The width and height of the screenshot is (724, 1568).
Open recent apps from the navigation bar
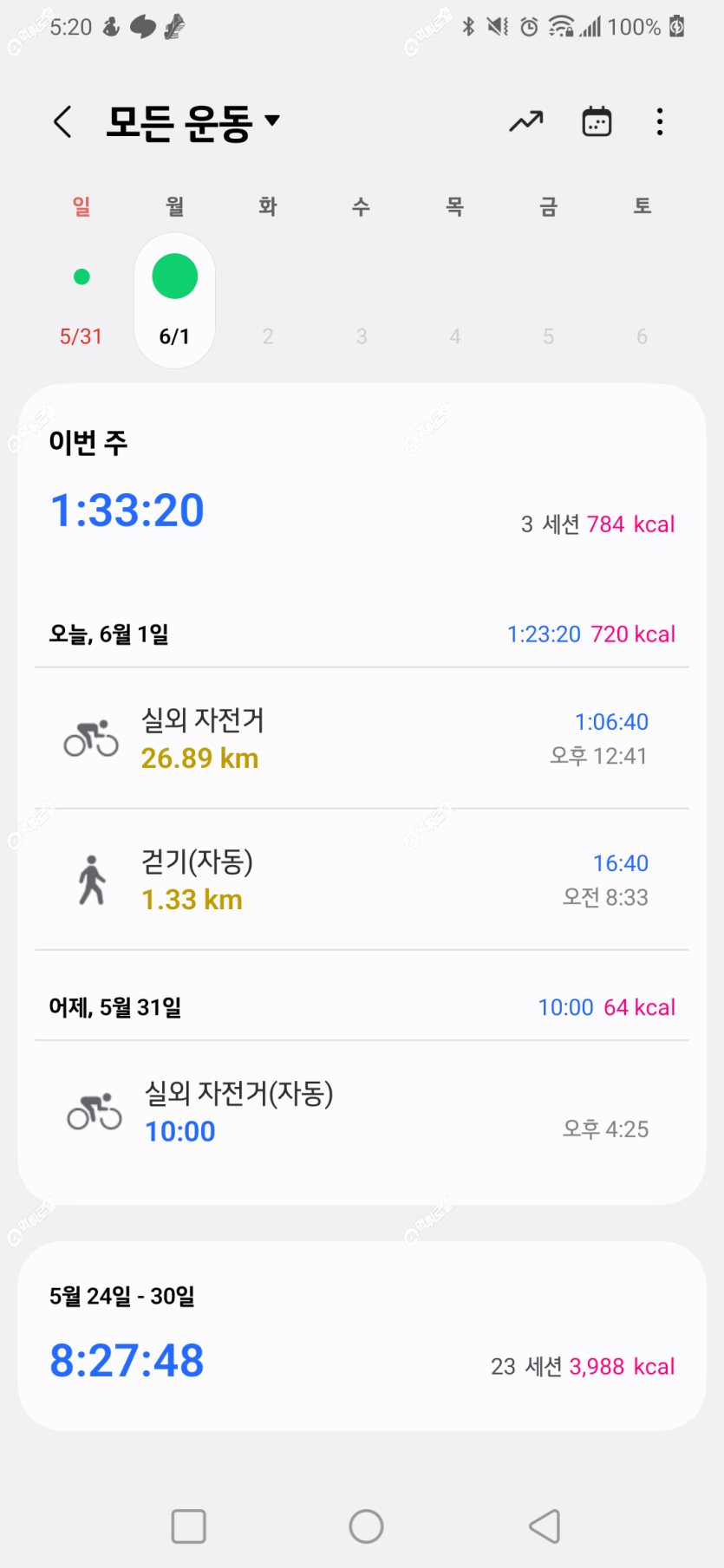[188, 1526]
